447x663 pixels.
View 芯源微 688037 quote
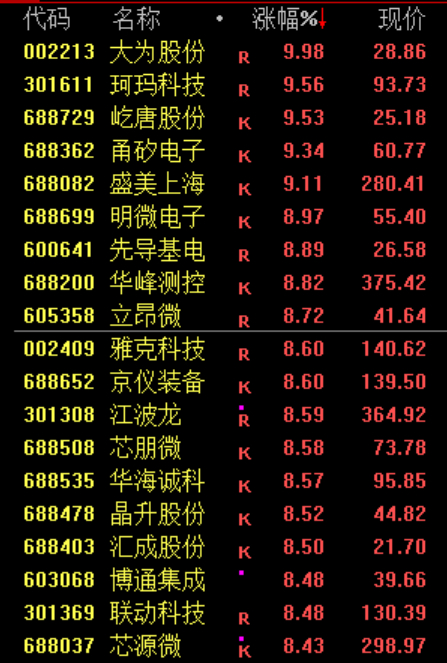click(x=224, y=646)
